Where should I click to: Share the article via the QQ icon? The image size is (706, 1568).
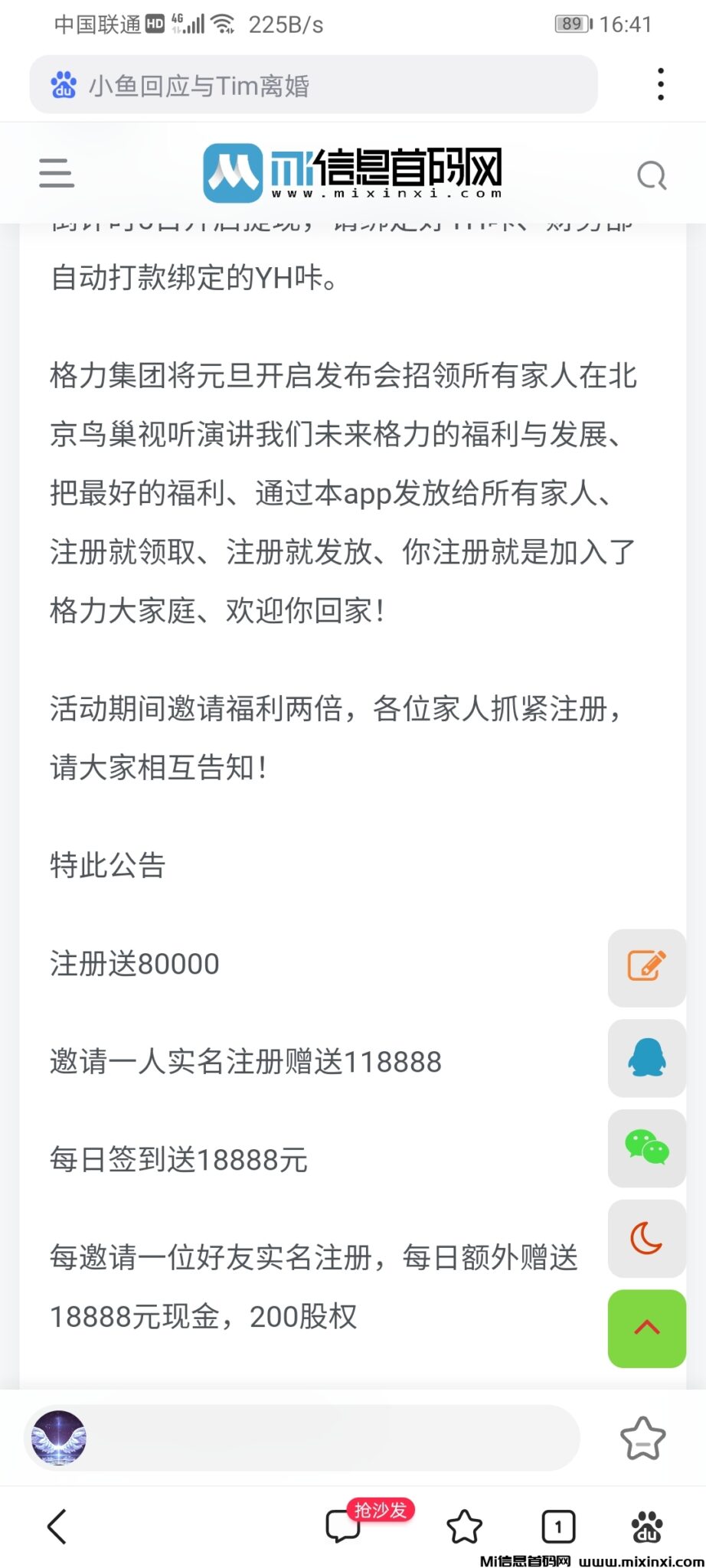pyautogui.click(x=646, y=1059)
